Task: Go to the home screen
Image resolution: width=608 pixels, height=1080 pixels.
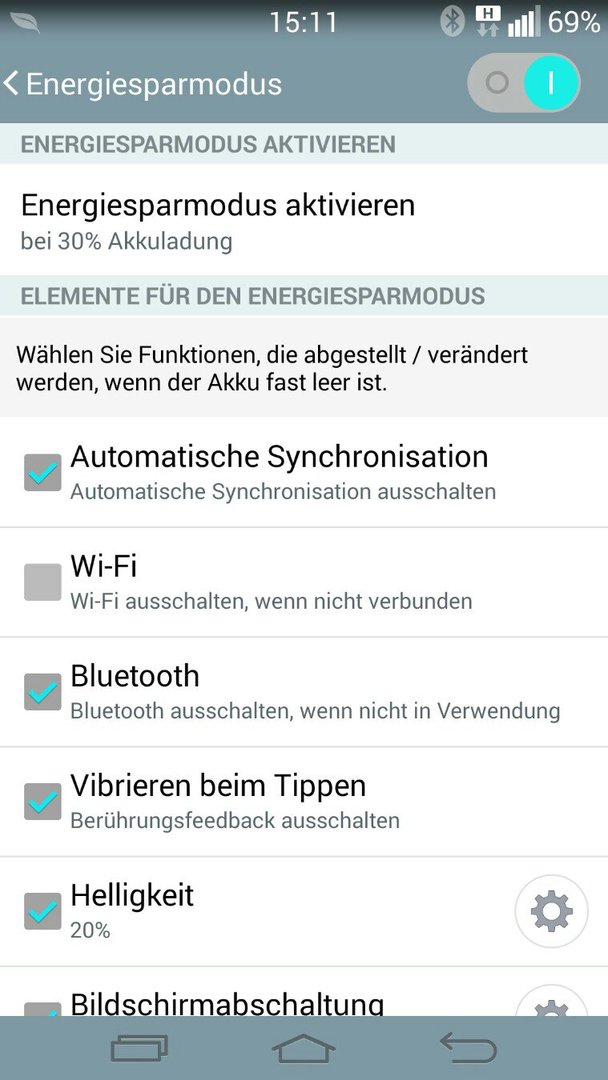Action: 304,1049
